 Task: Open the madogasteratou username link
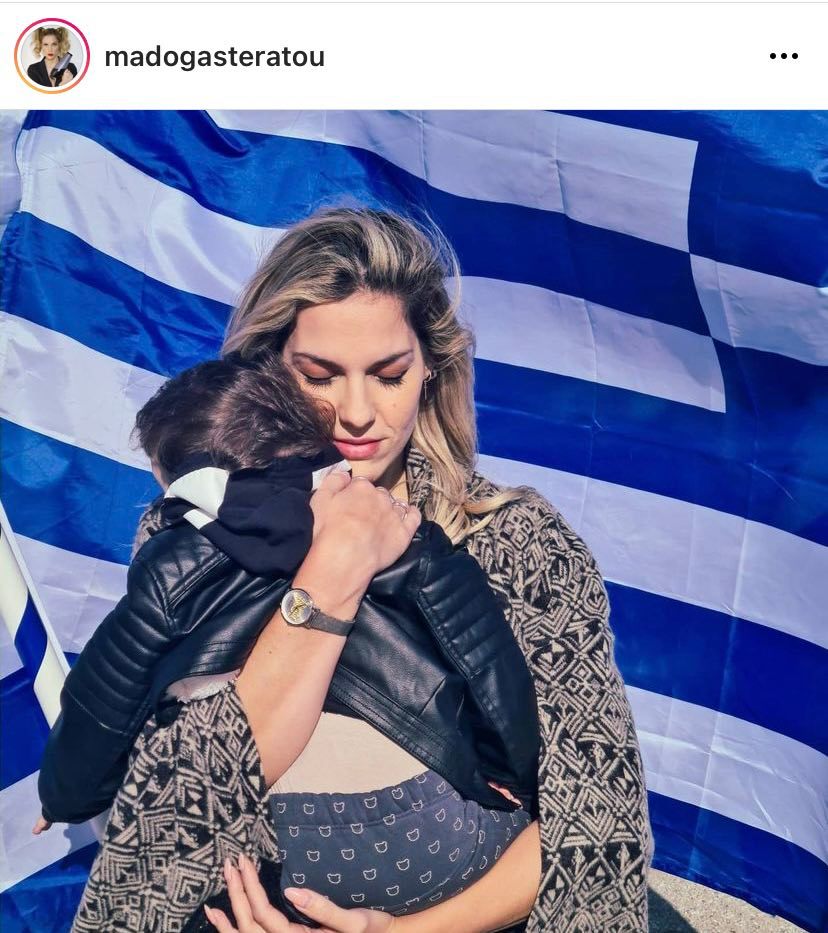(x=214, y=57)
